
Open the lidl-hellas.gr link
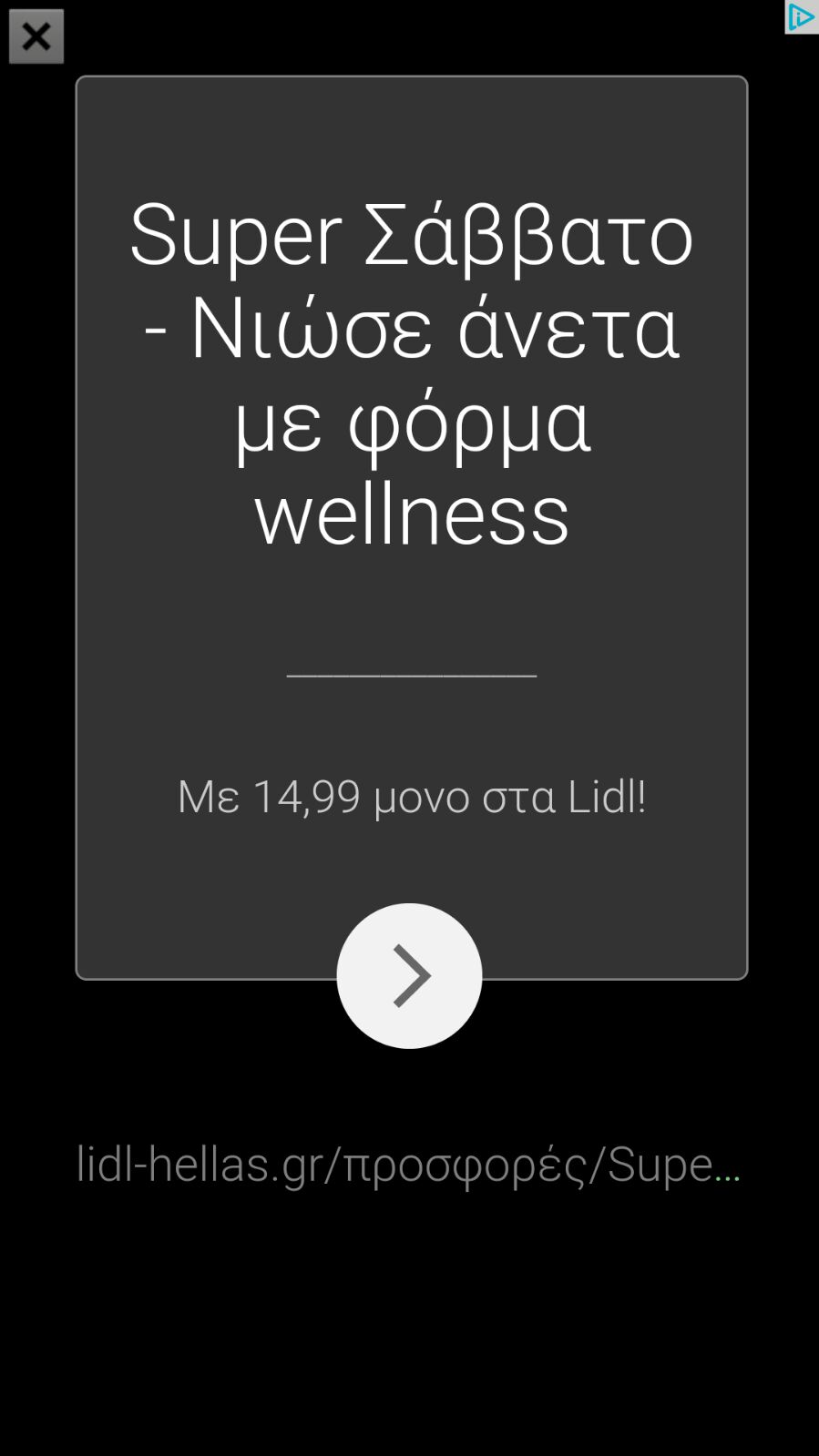(408, 1164)
